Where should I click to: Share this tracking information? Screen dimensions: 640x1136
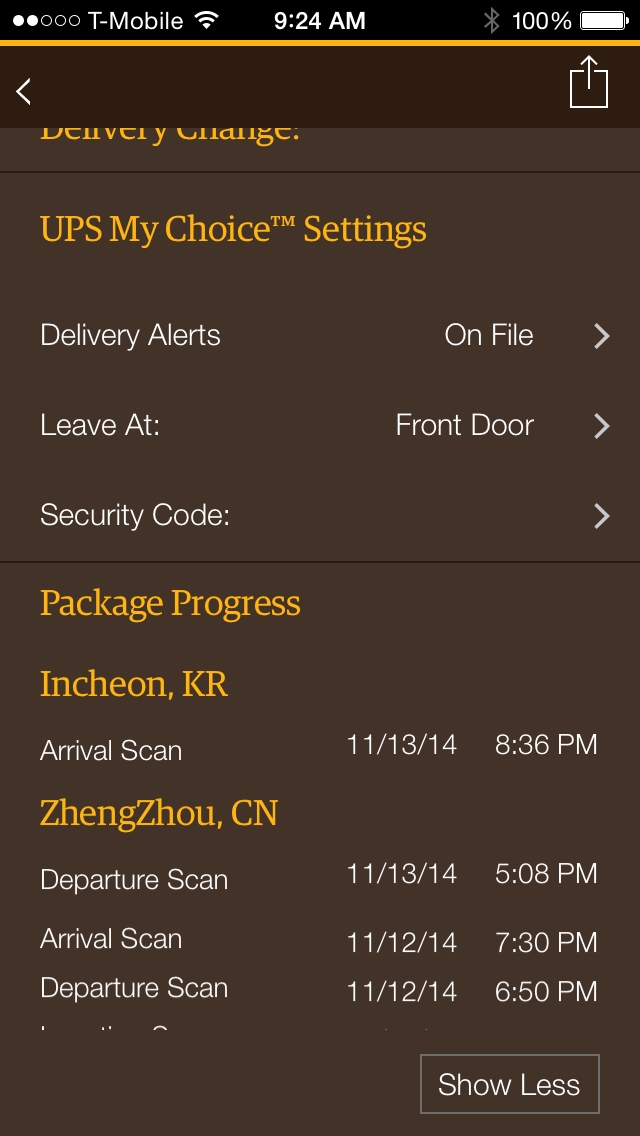589,82
